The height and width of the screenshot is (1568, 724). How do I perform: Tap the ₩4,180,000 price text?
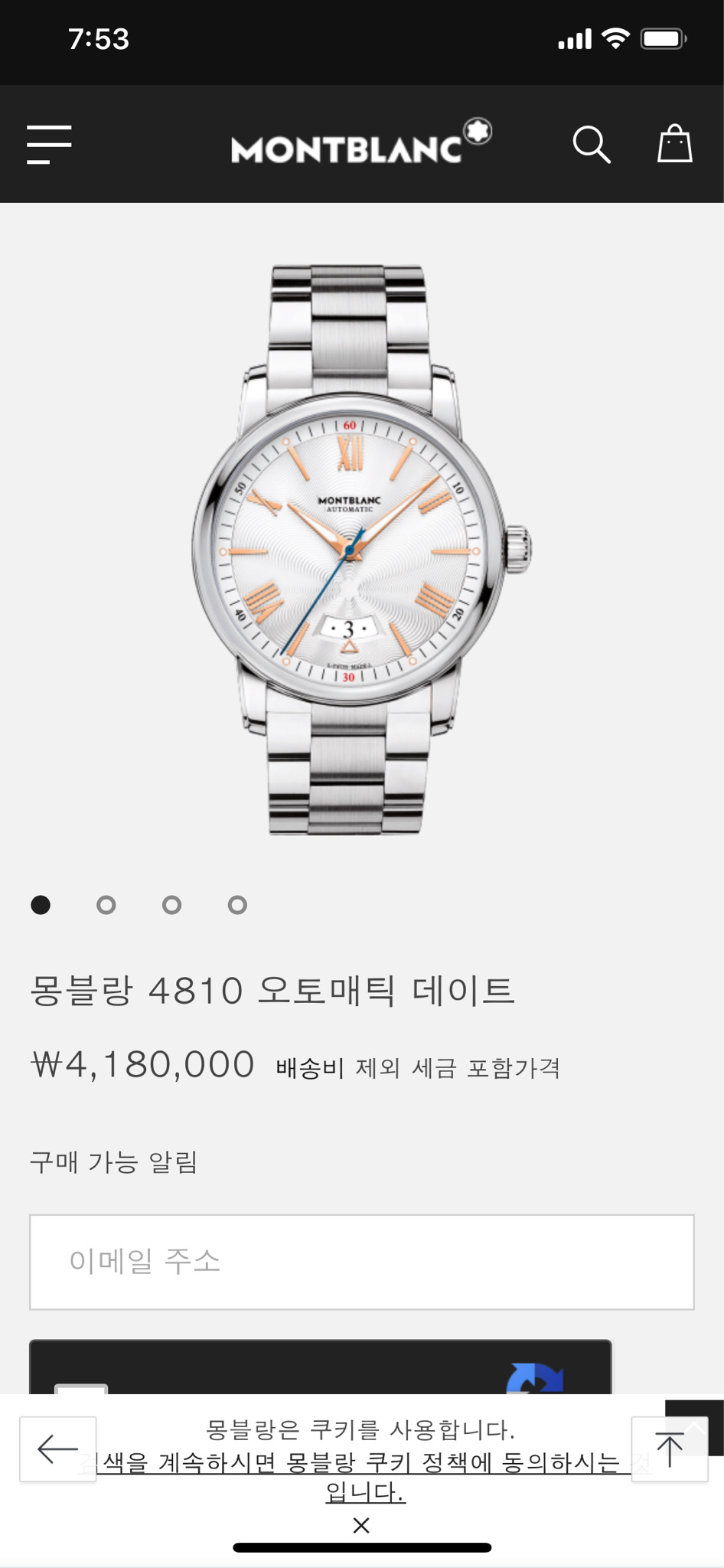142,1063
